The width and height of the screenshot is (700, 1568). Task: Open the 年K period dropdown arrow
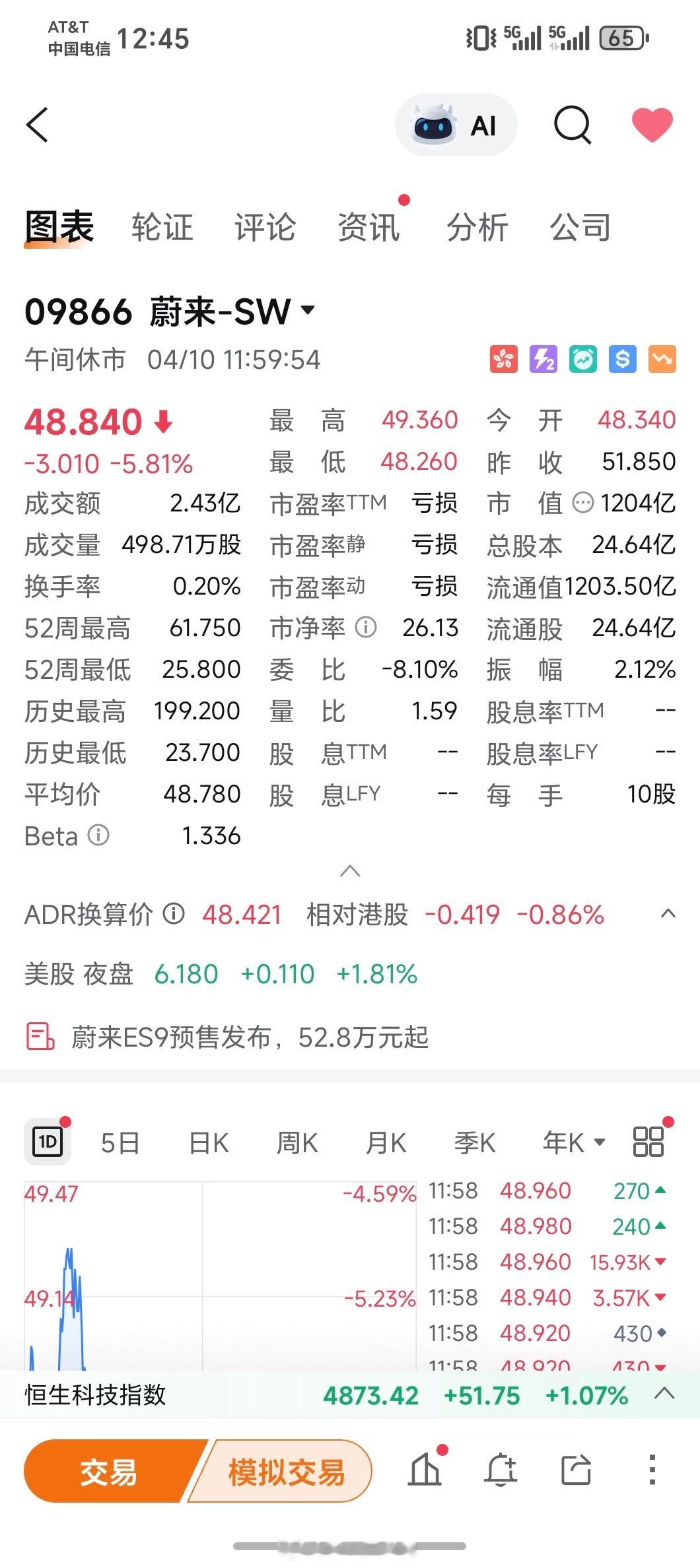[x=600, y=1142]
